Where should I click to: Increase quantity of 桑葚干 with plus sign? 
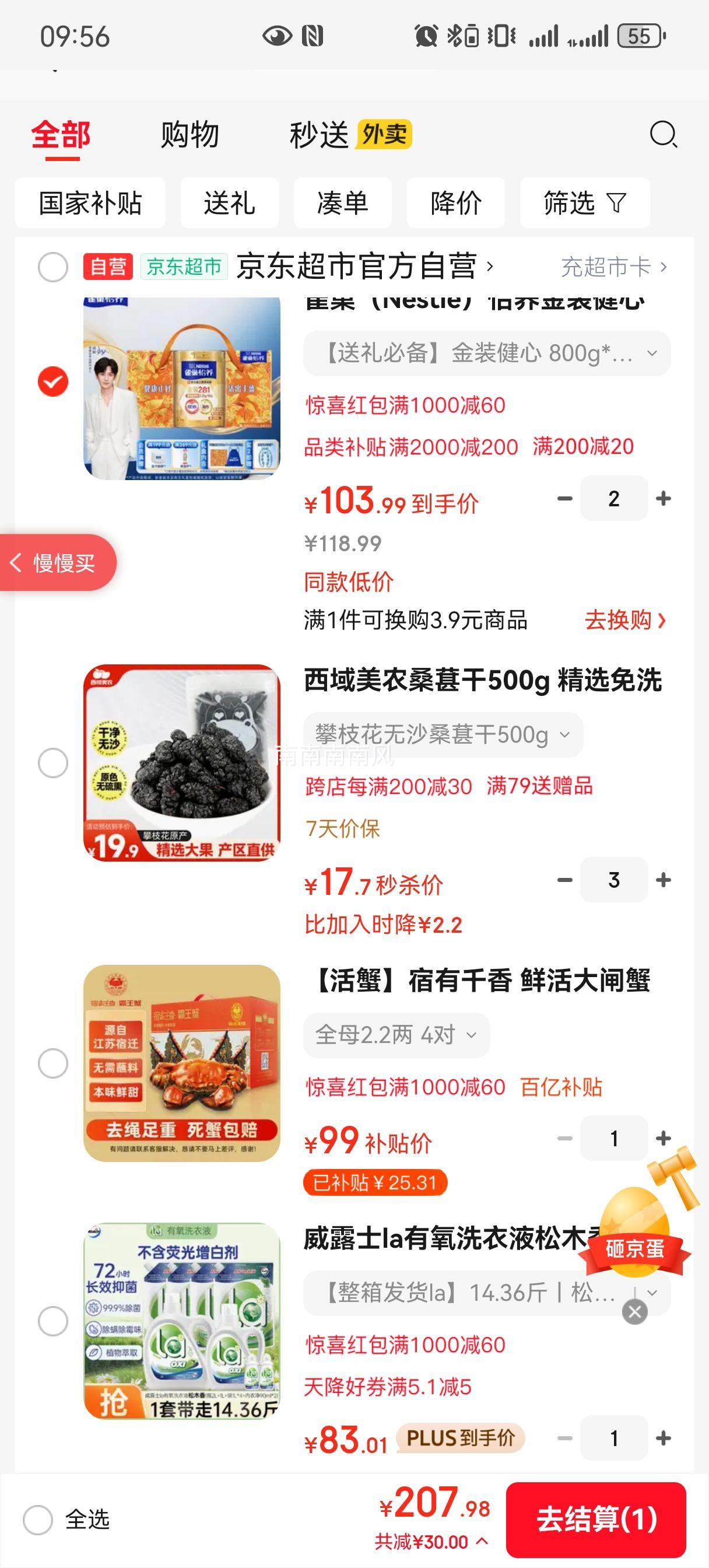664,880
